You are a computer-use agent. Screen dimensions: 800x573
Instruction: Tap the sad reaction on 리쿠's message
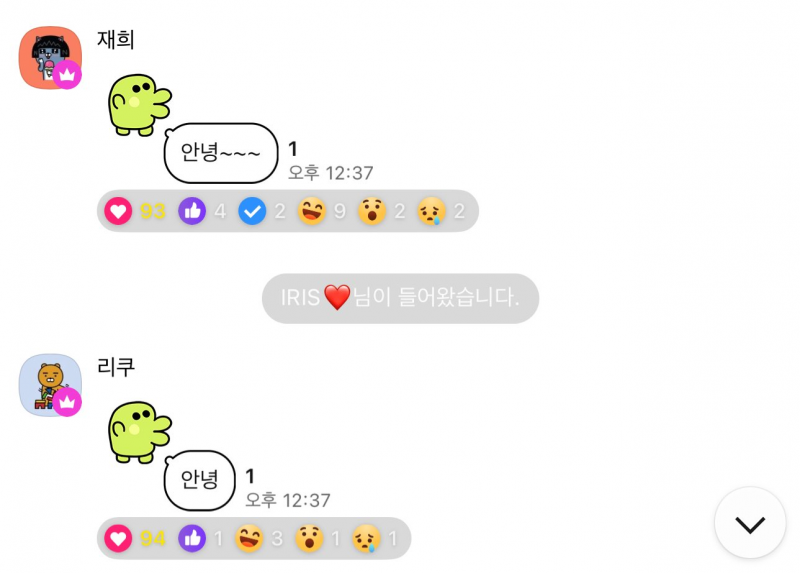click(x=367, y=538)
